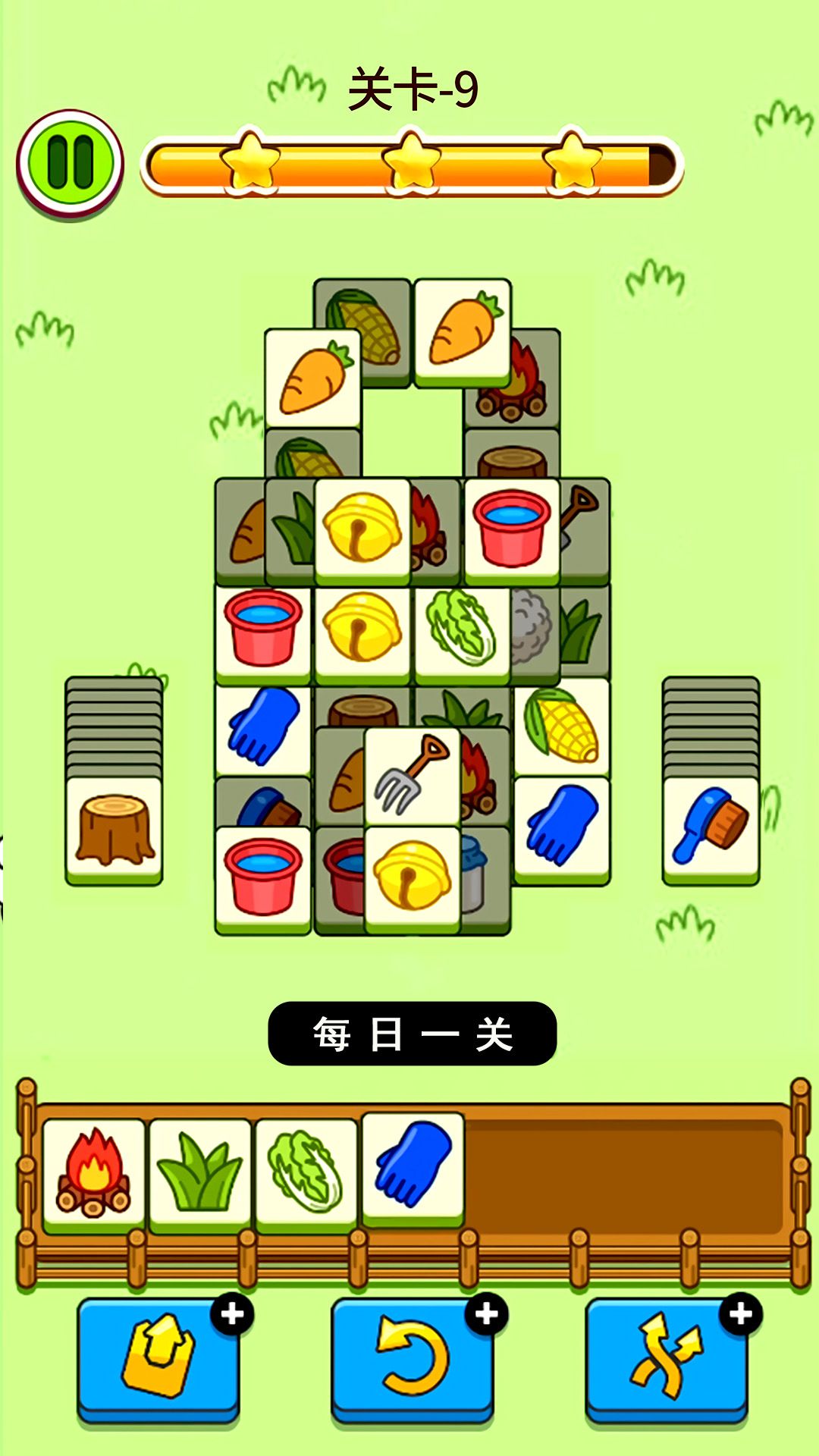Viewport: 819px width, 1456px height.
Task: Tap the pause button at top left
Action: click(x=70, y=163)
